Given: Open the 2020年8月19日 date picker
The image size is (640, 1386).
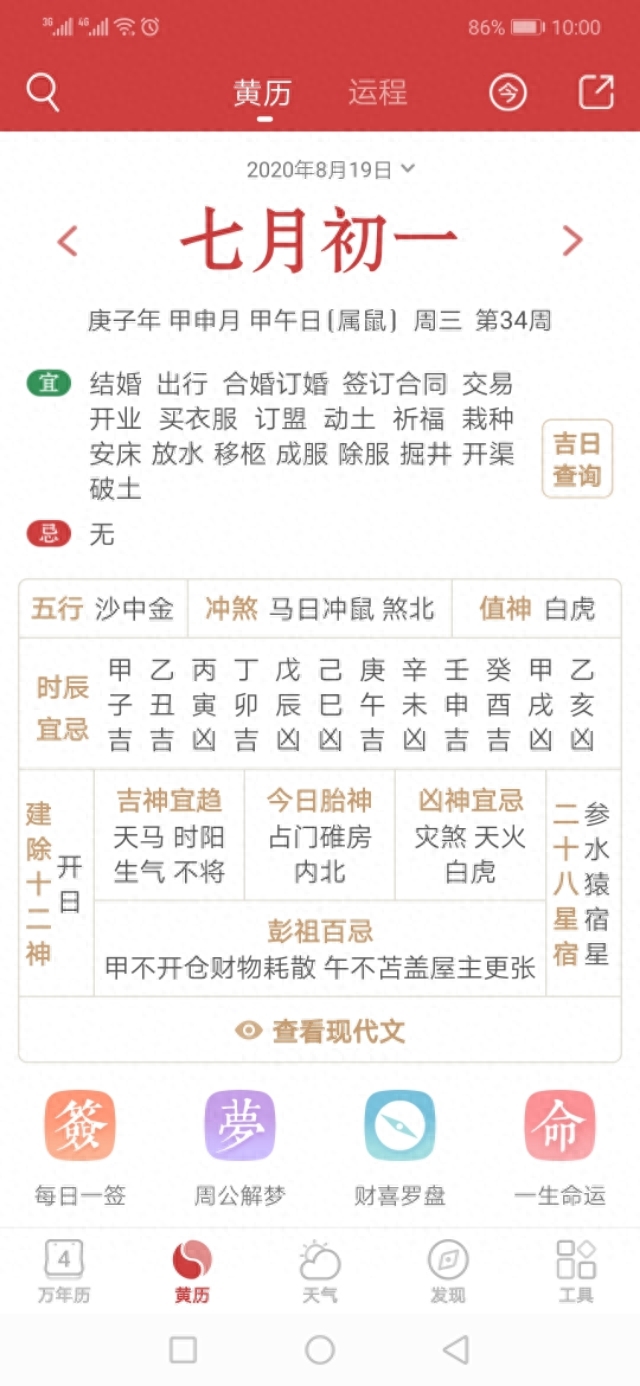Looking at the screenshot, I should point(330,170).
